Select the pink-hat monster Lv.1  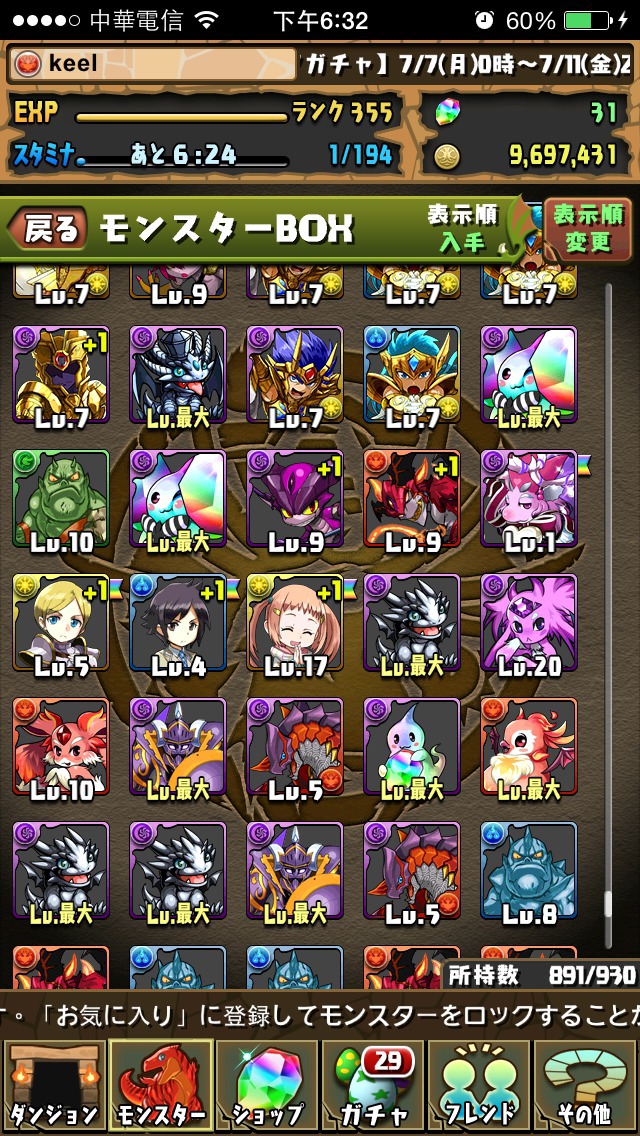click(x=529, y=498)
